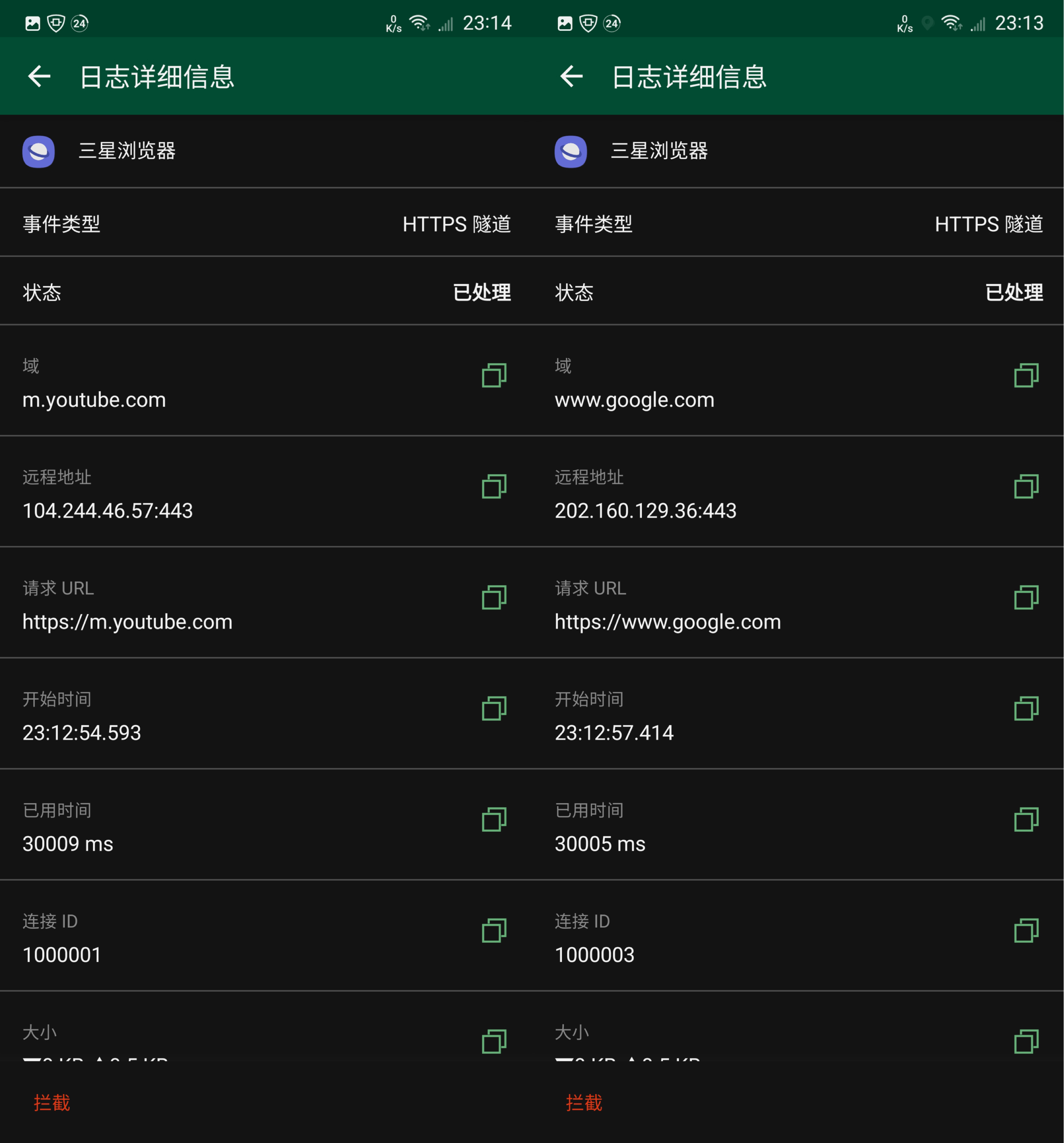Copy remote address 104.244.46.57:443

click(x=493, y=486)
